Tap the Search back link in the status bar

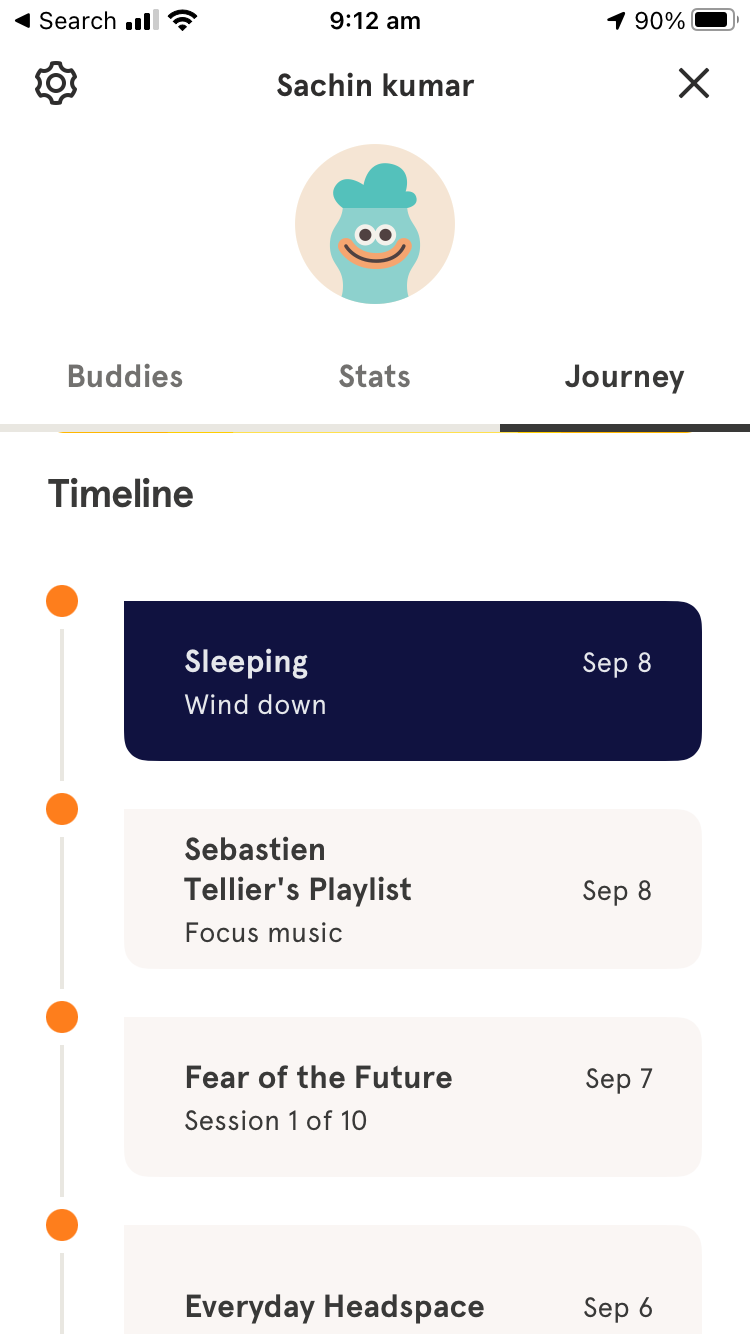coord(64,20)
